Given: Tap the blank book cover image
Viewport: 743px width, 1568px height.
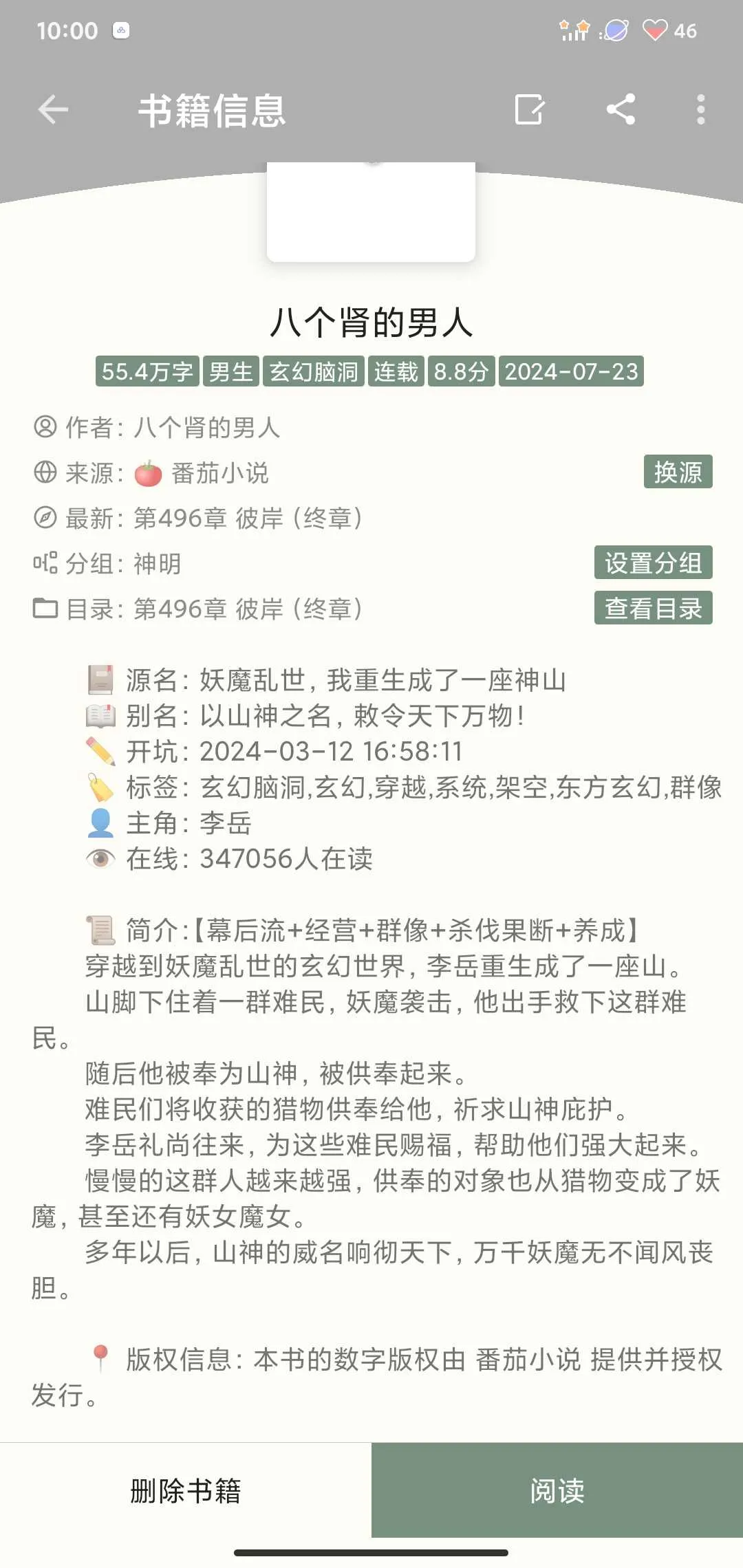Looking at the screenshot, I should click(371, 213).
